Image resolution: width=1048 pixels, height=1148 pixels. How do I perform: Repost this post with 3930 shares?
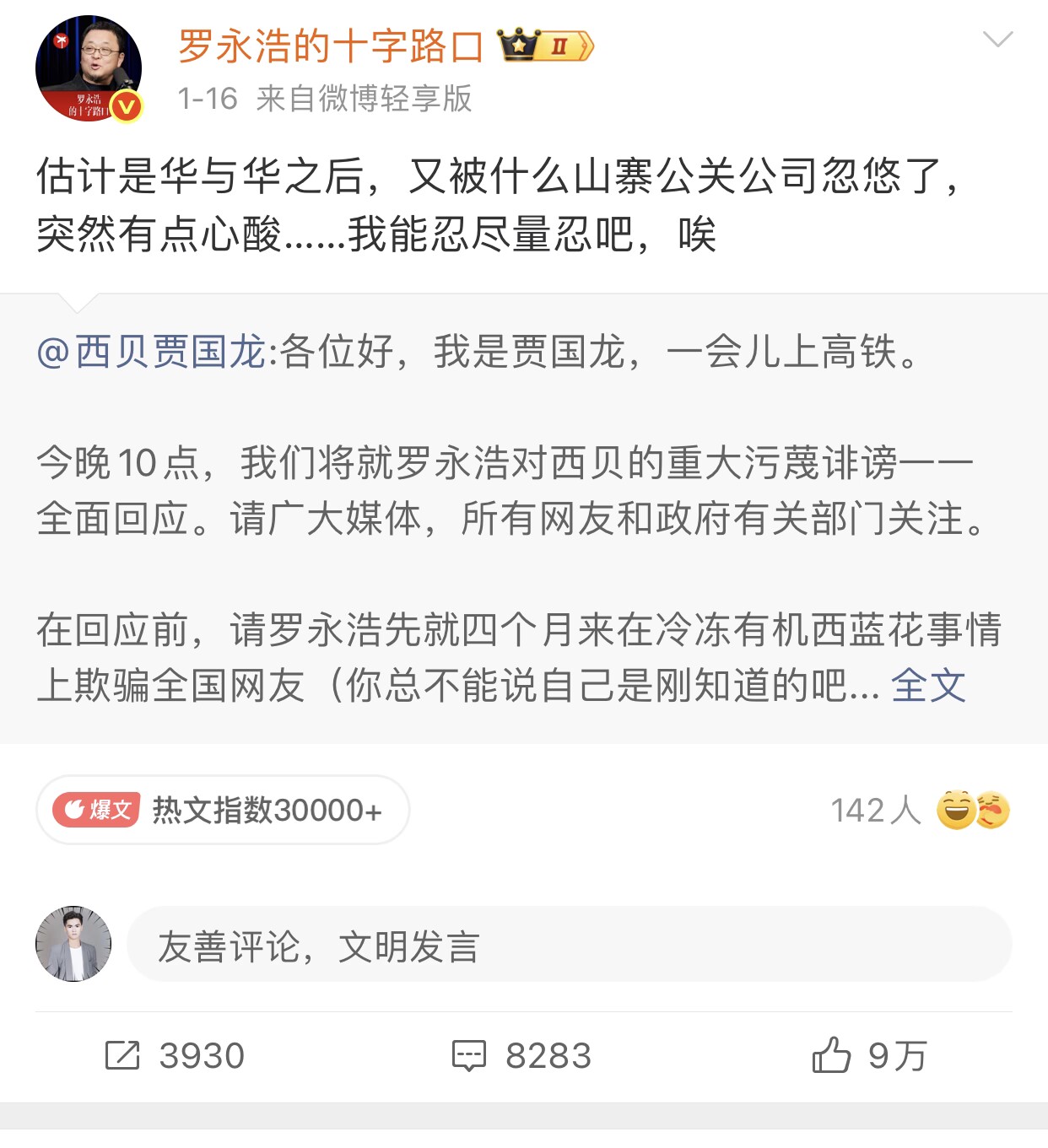coord(175,1055)
